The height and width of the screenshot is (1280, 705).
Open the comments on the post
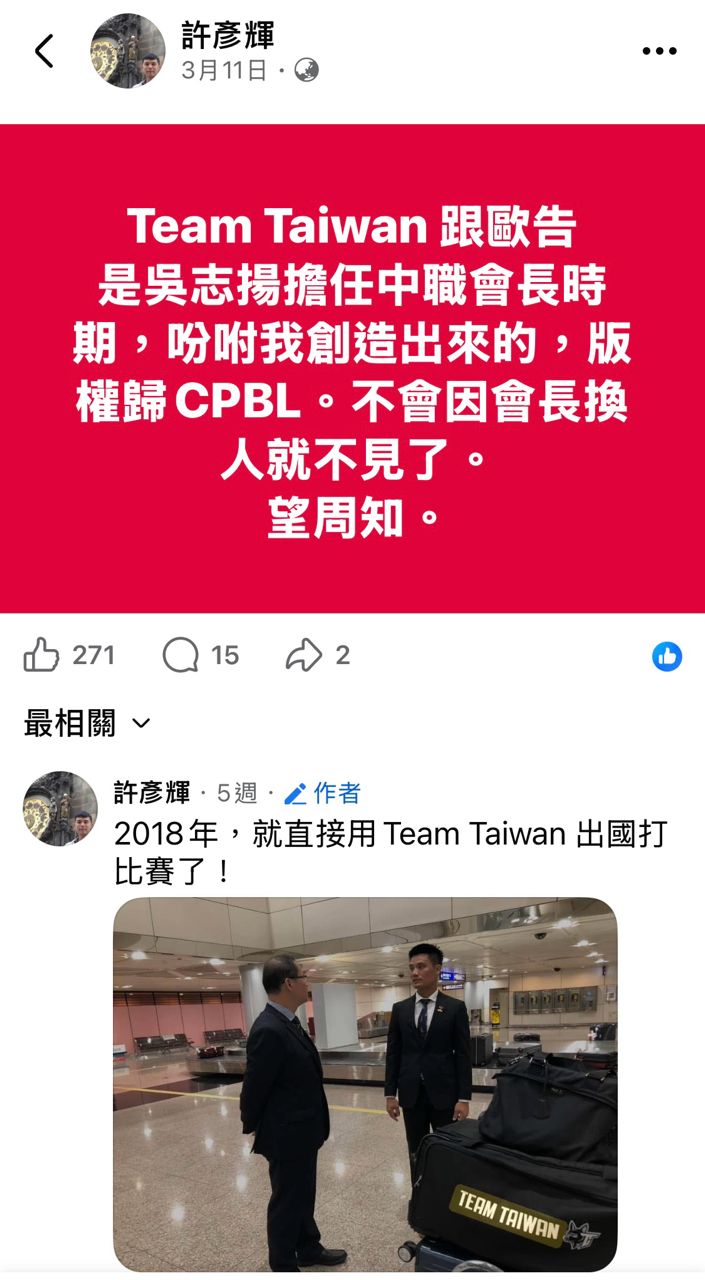181,656
